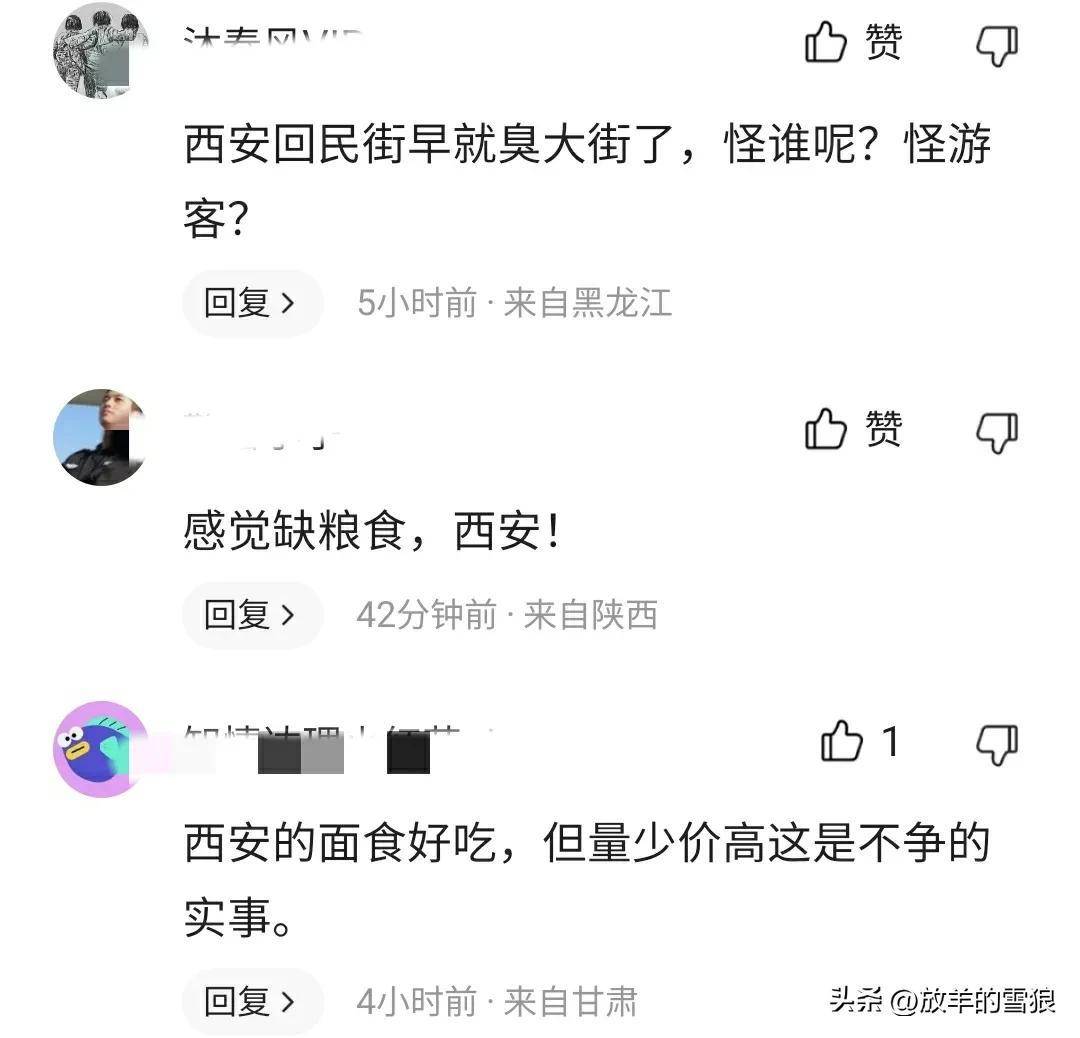
Task: Reply to the comment from 甘肃
Action: point(251,1001)
